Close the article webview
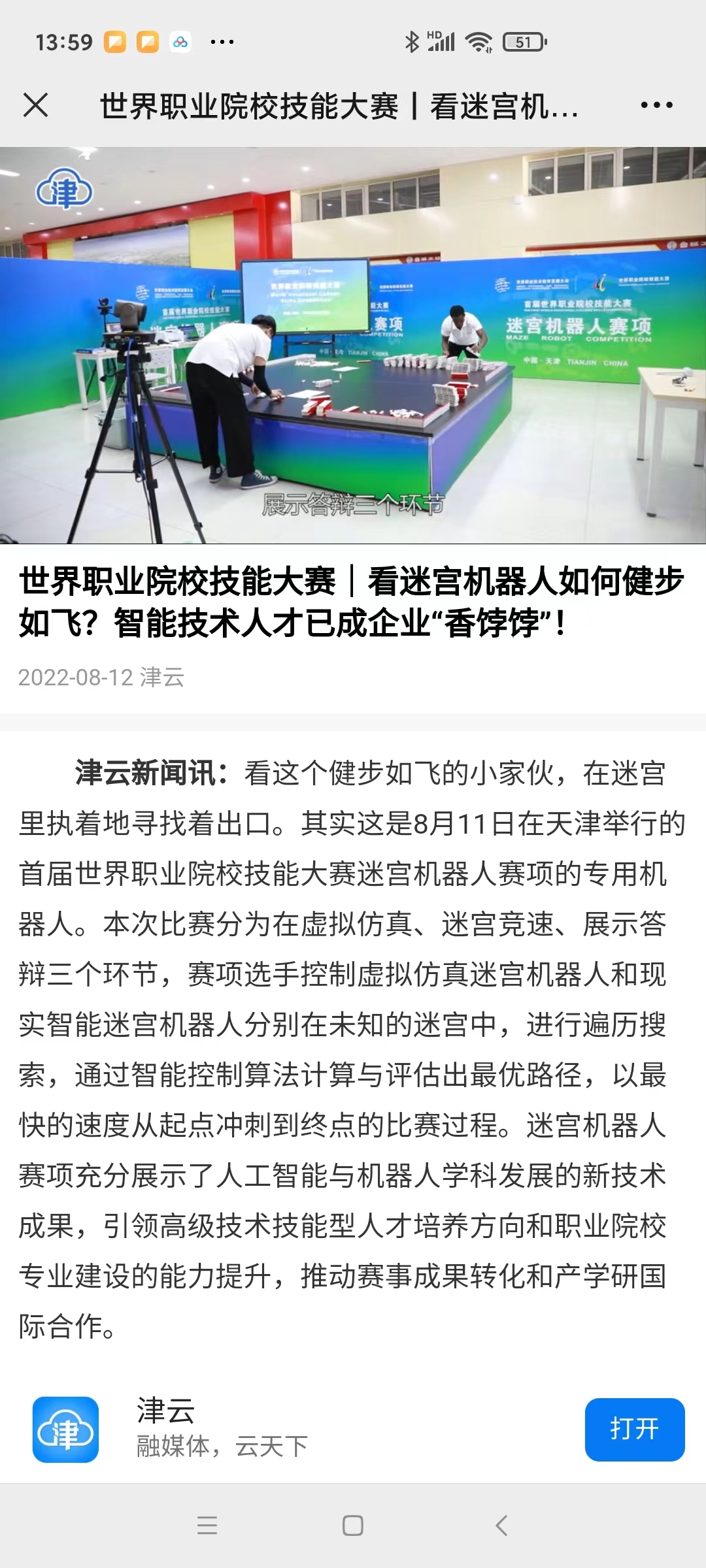The width and height of the screenshot is (706, 1568). click(35, 105)
